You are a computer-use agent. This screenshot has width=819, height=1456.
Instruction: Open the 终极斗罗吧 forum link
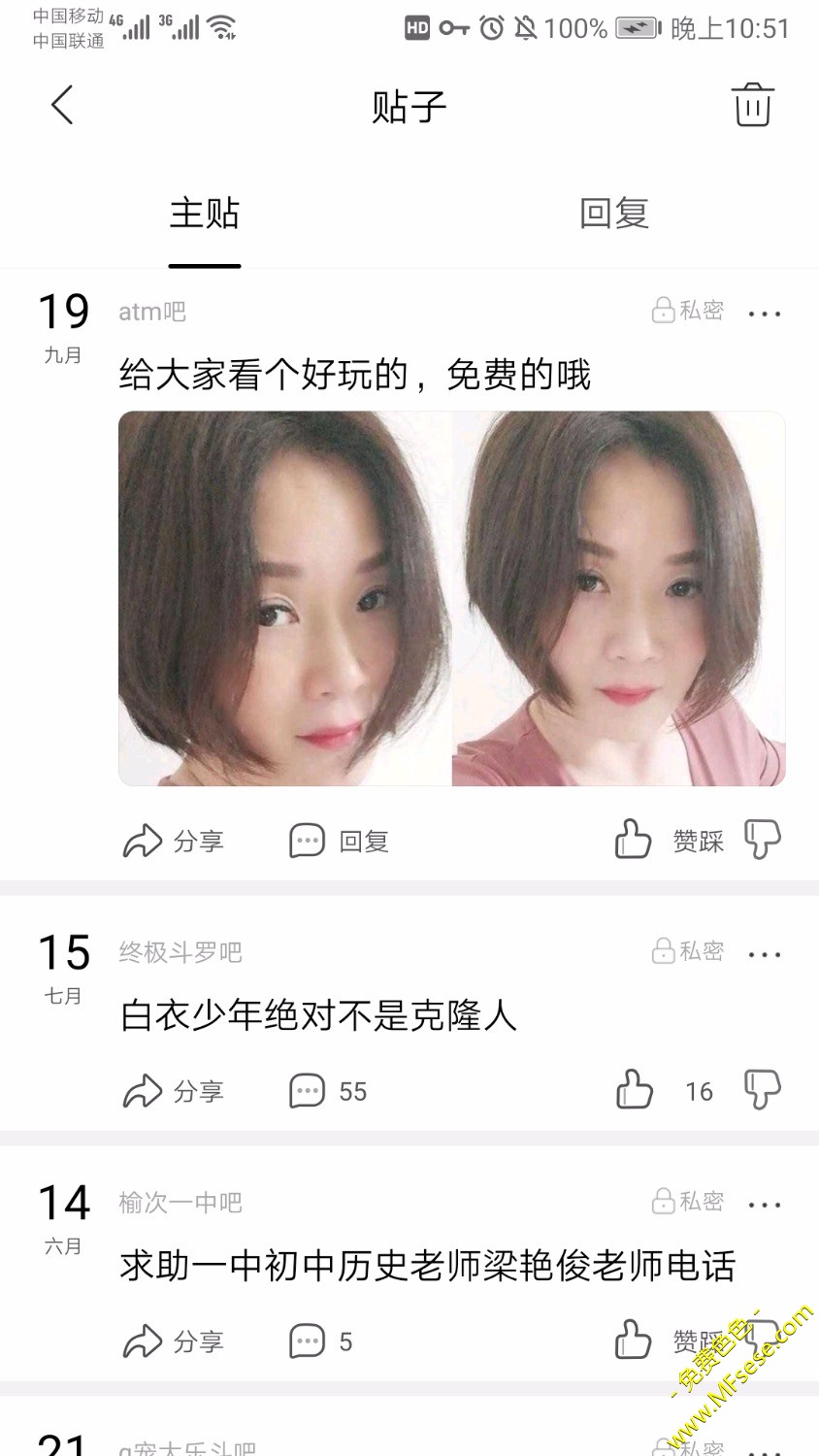180,952
